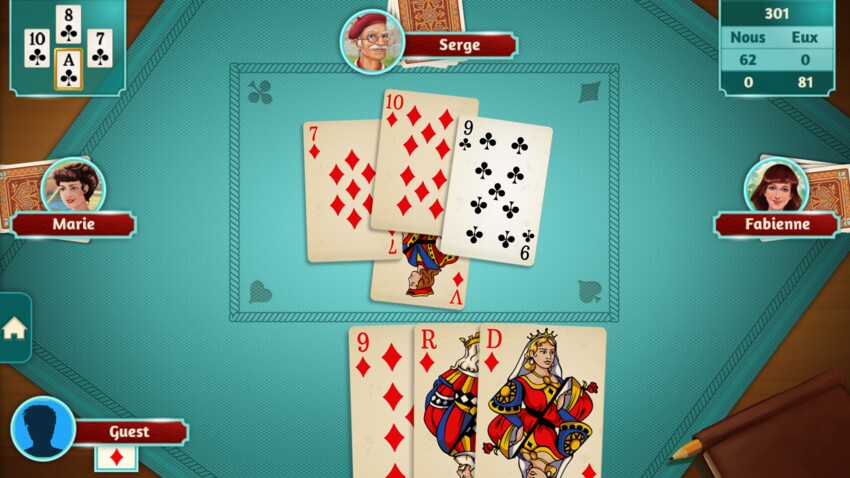Play the king of diamonds card
Viewport: 850px width, 478px height.
coord(445,400)
